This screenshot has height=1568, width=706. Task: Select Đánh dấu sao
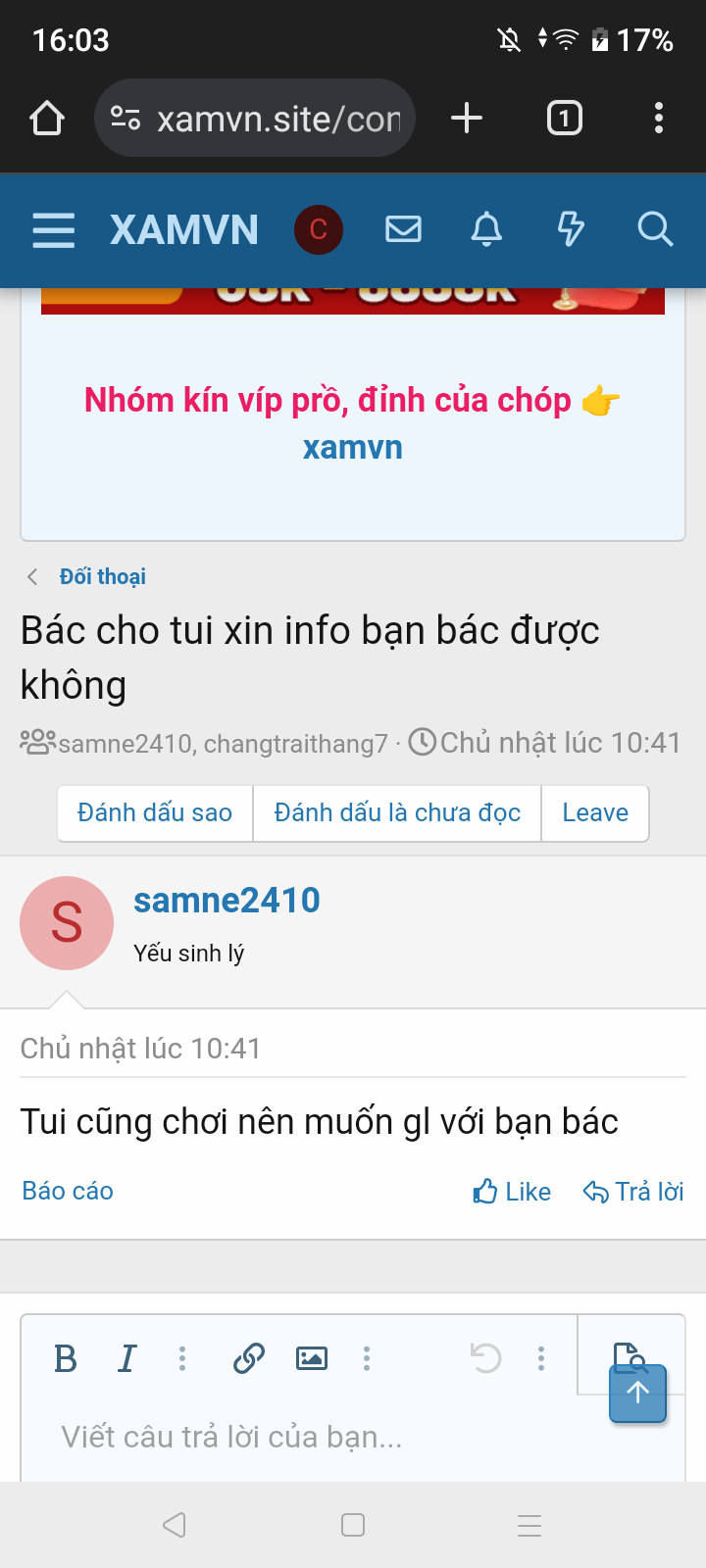(155, 812)
